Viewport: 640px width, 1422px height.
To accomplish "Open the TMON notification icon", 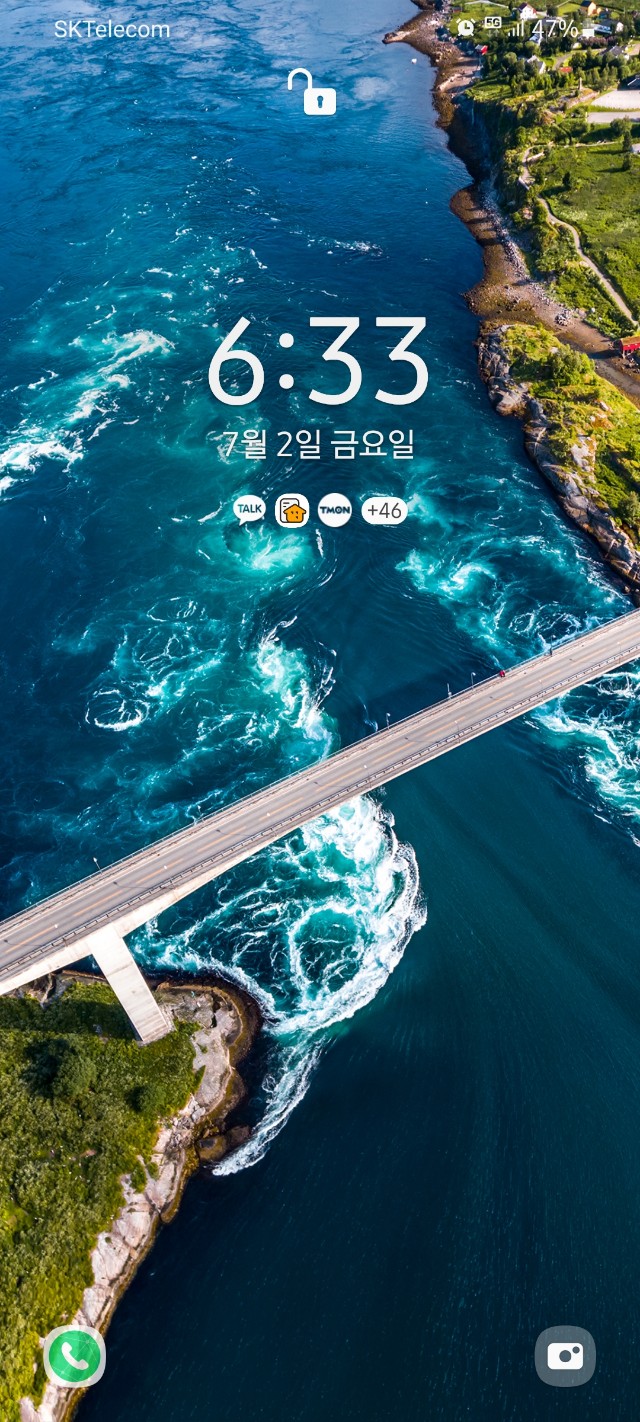I will coord(335,510).
